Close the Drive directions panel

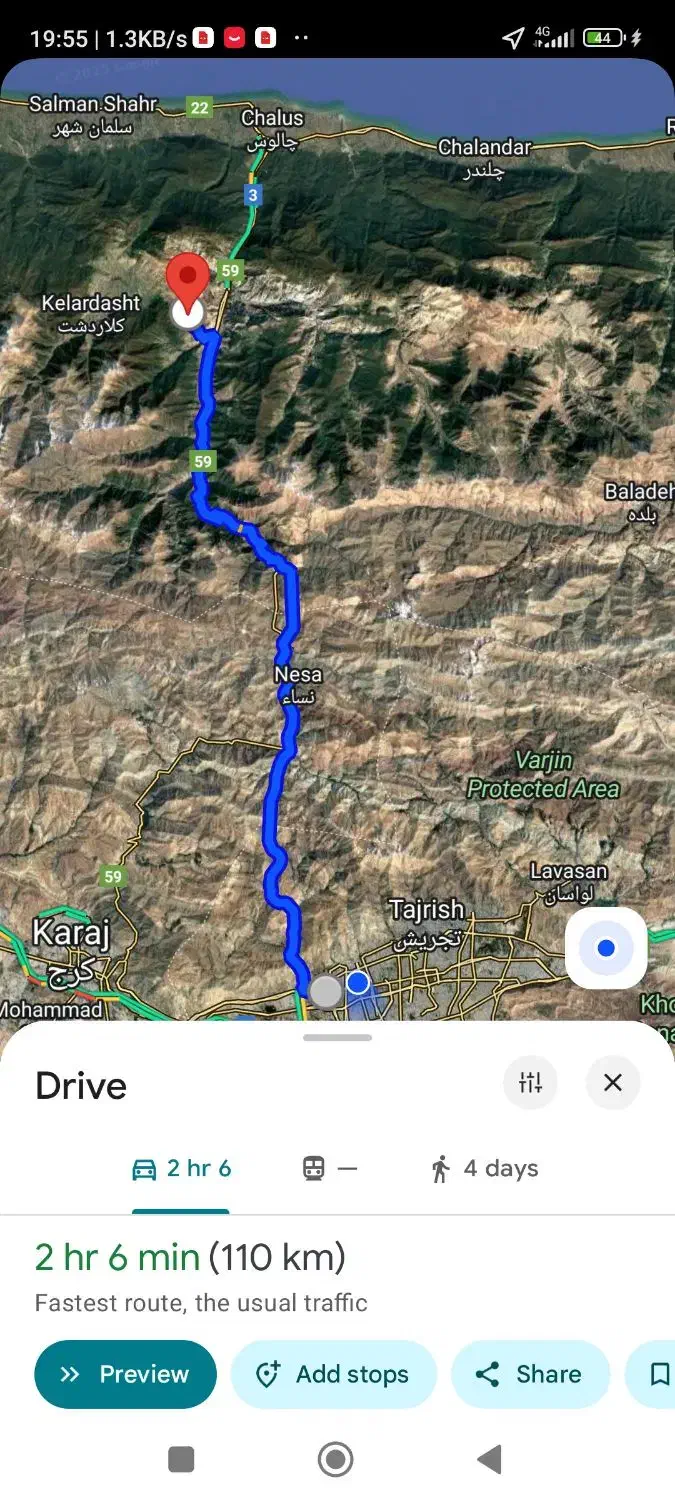pos(612,1082)
